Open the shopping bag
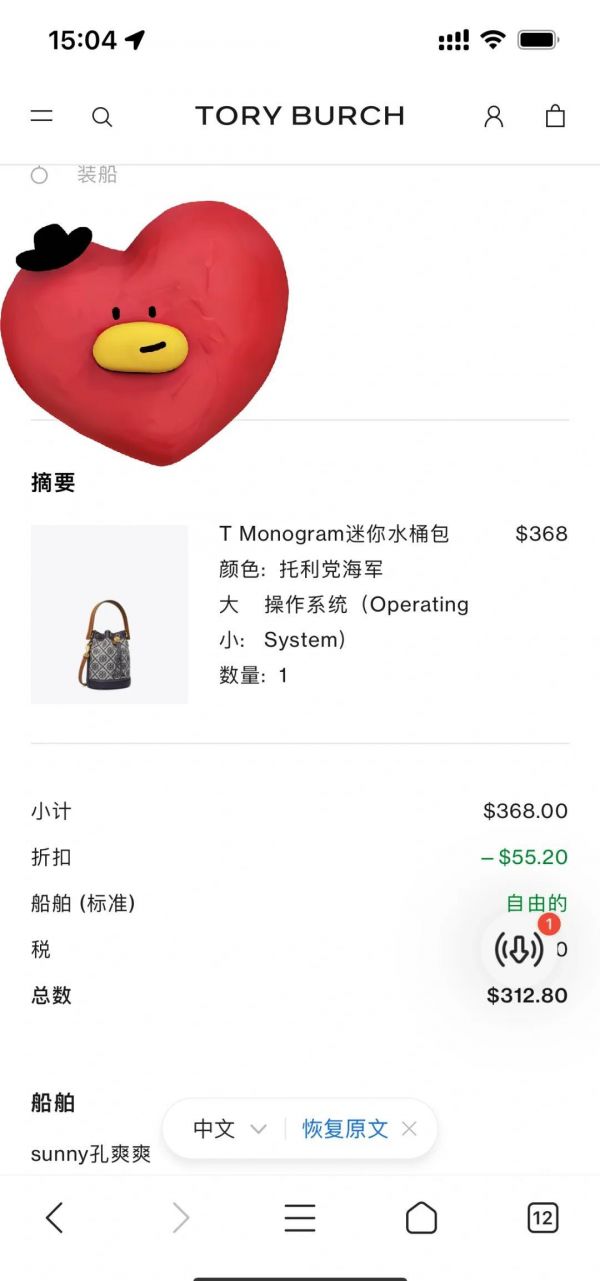 point(555,116)
